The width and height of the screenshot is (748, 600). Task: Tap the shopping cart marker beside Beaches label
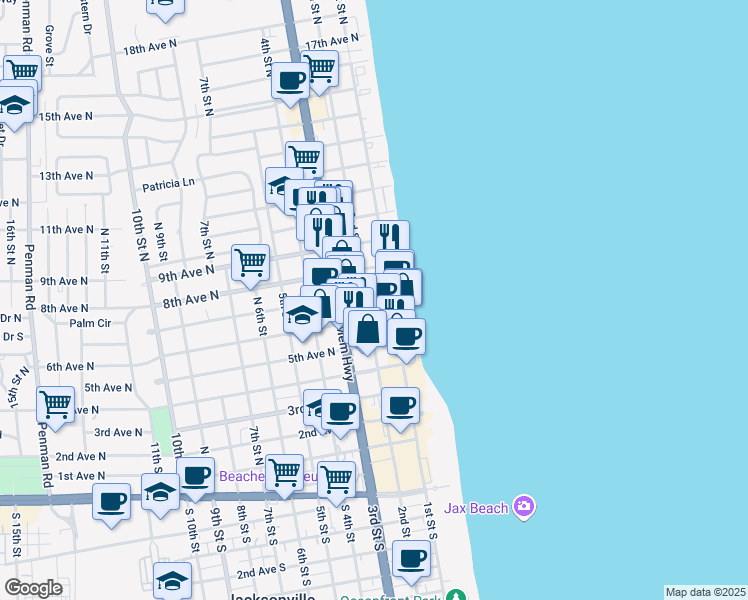tap(285, 470)
